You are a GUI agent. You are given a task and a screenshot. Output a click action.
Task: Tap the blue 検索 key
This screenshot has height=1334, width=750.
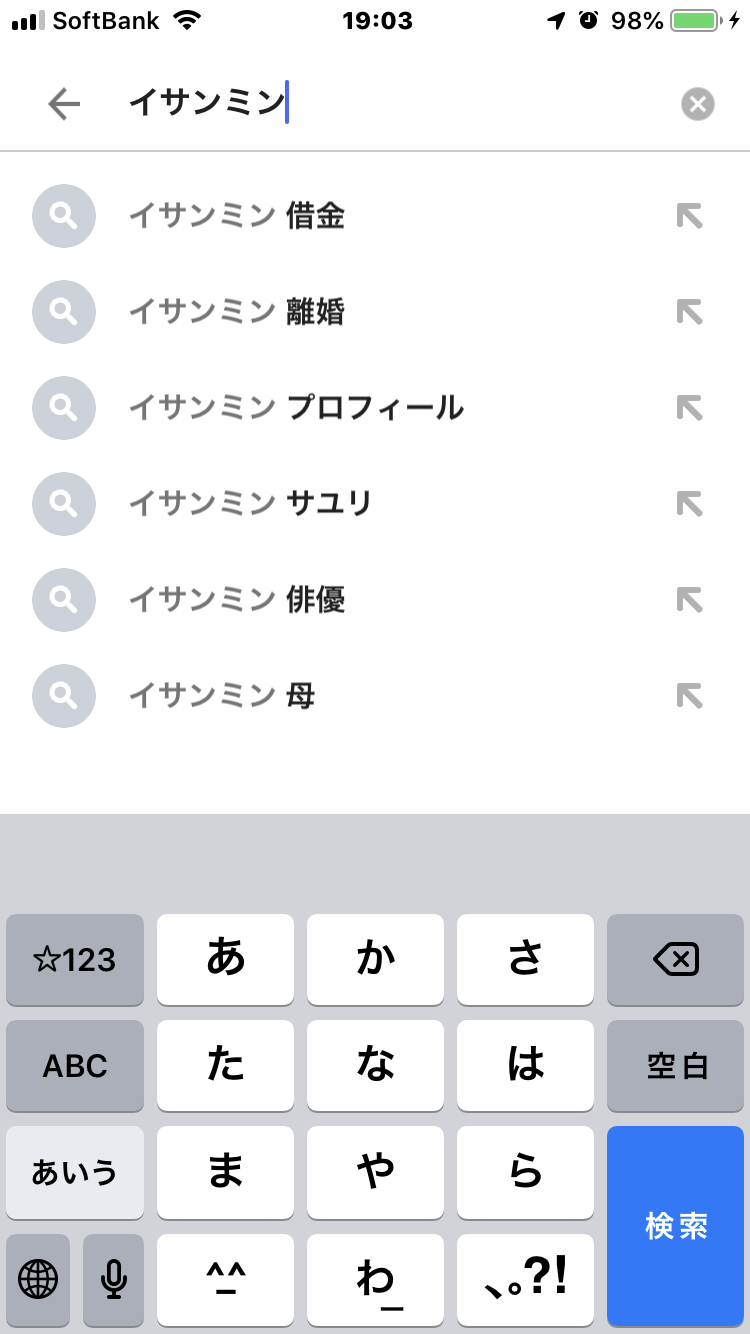click(x=676, y=1226)
